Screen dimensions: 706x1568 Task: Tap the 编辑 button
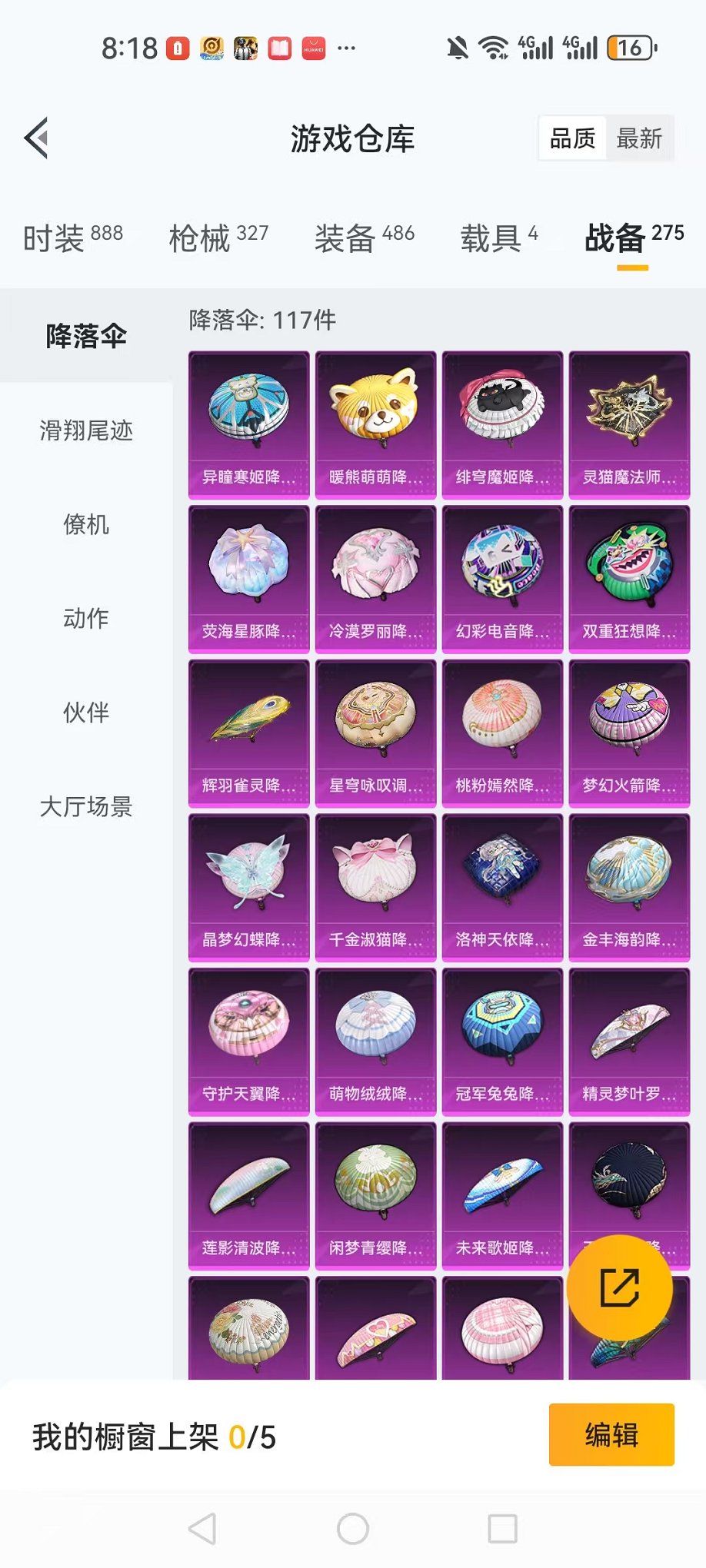(611, 1435)
